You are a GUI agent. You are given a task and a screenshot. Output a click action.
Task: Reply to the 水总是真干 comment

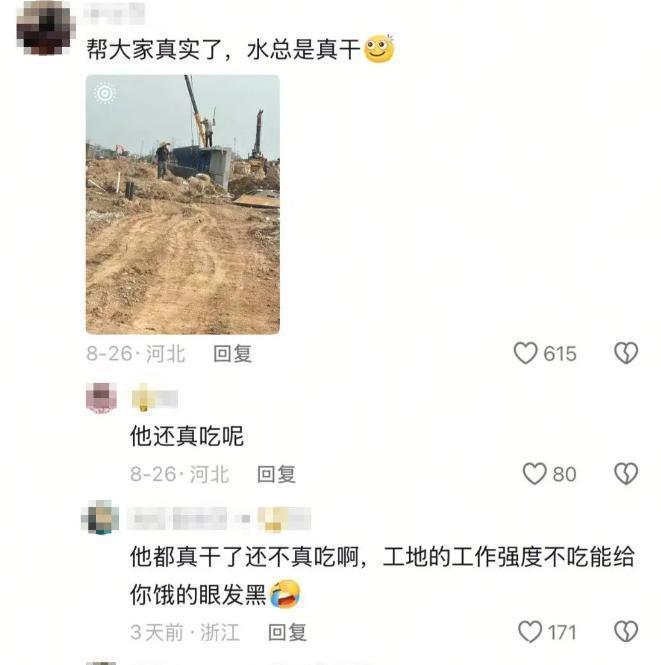(232, 353)
